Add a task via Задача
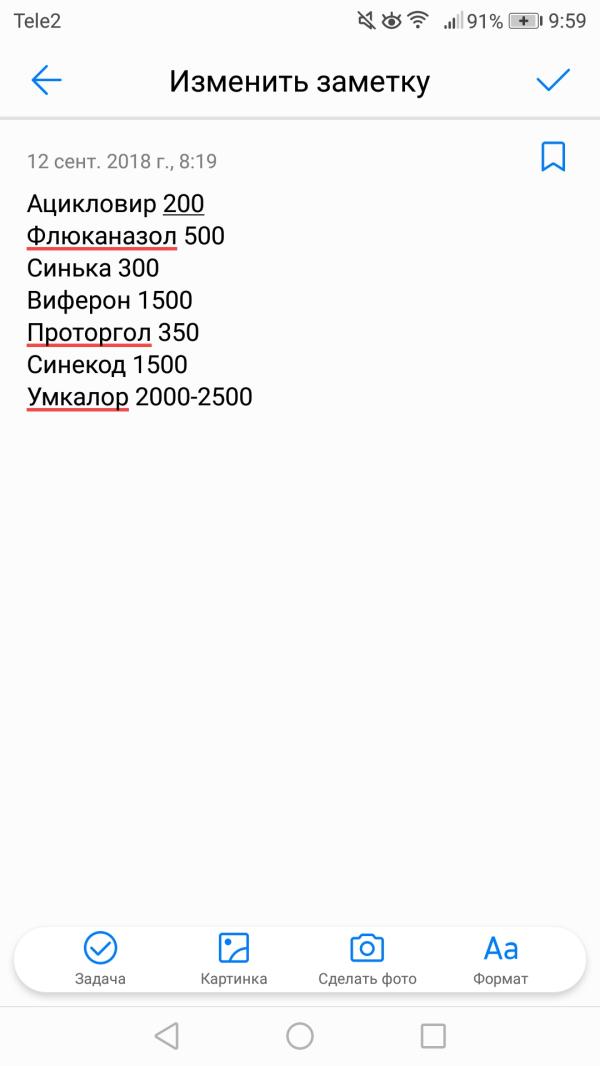The width and height of the screenshot is (600, 1066). click(x=100, y=958)
